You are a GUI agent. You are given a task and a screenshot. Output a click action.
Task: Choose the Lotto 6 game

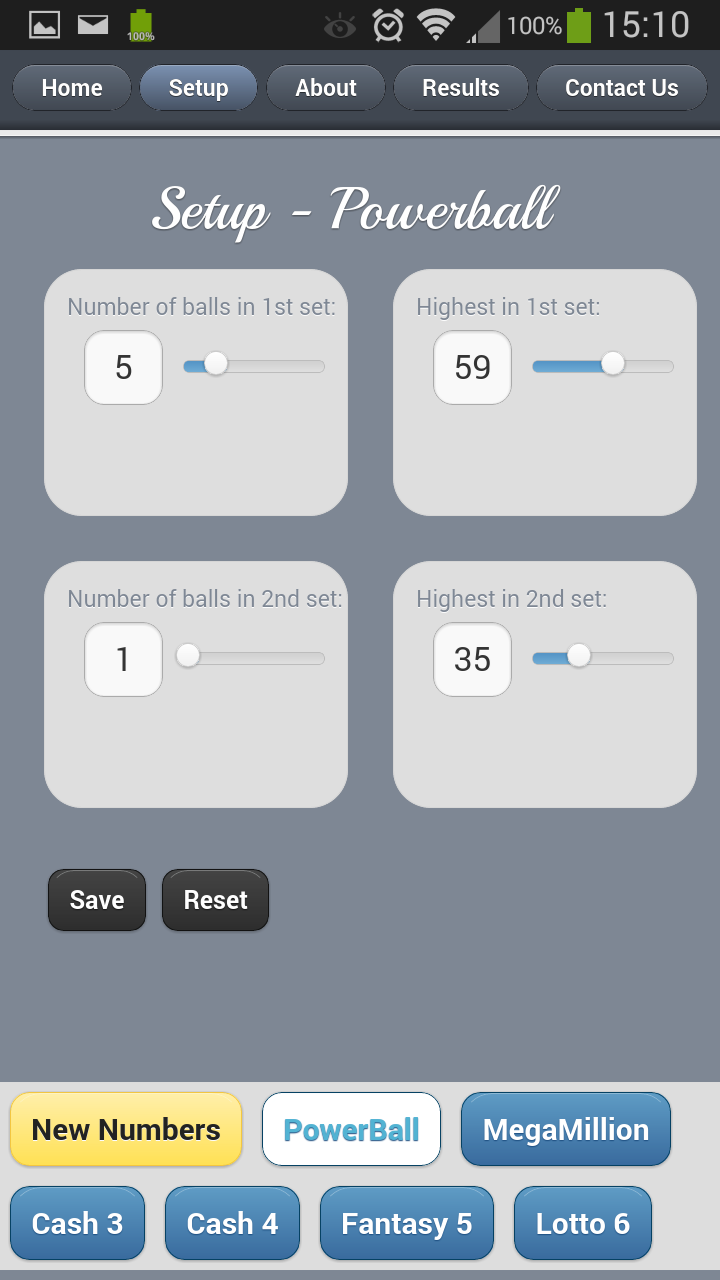click(583, 1224)
